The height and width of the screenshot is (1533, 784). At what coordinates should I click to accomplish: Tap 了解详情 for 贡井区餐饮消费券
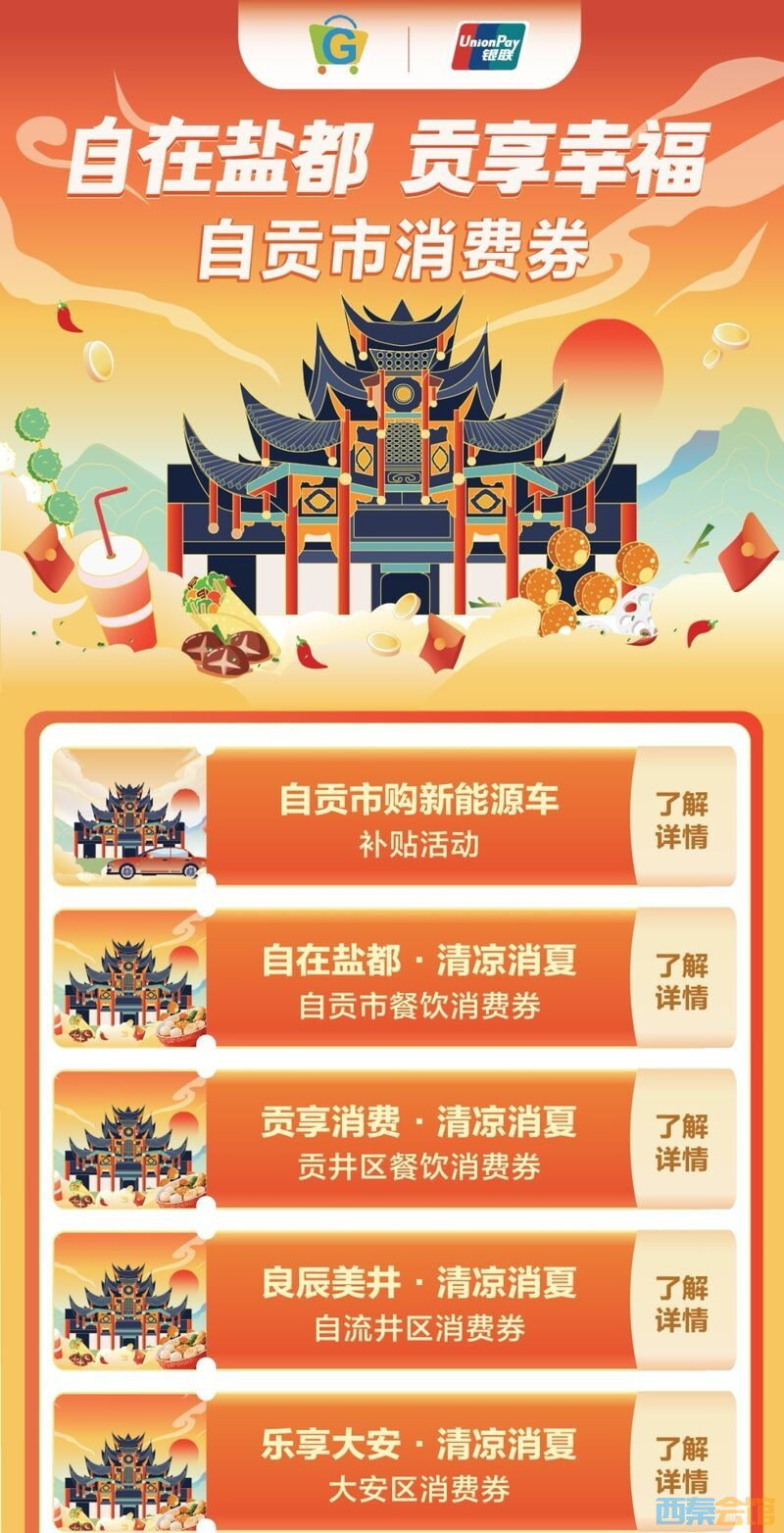(x=682, y=1143)
